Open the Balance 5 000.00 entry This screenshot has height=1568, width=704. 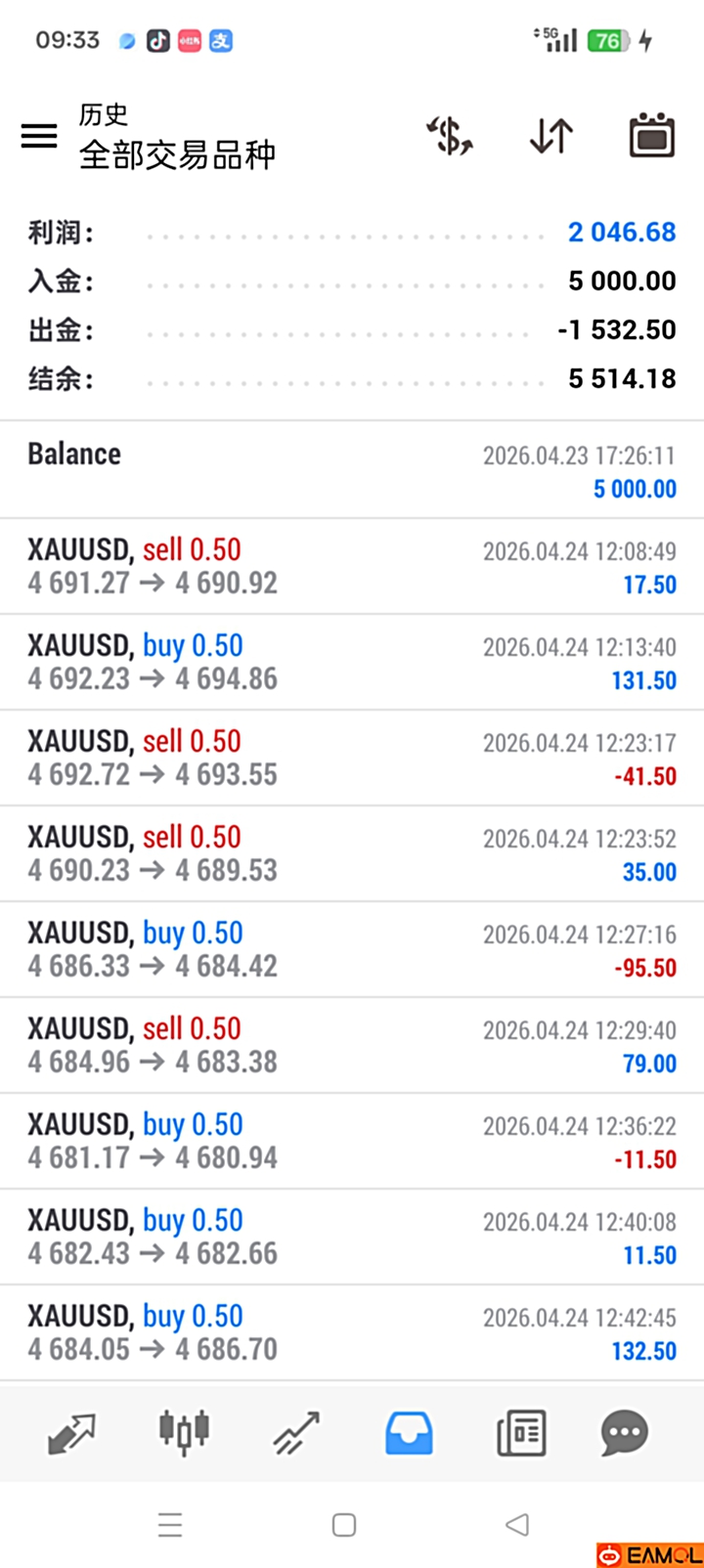point(352,470)
